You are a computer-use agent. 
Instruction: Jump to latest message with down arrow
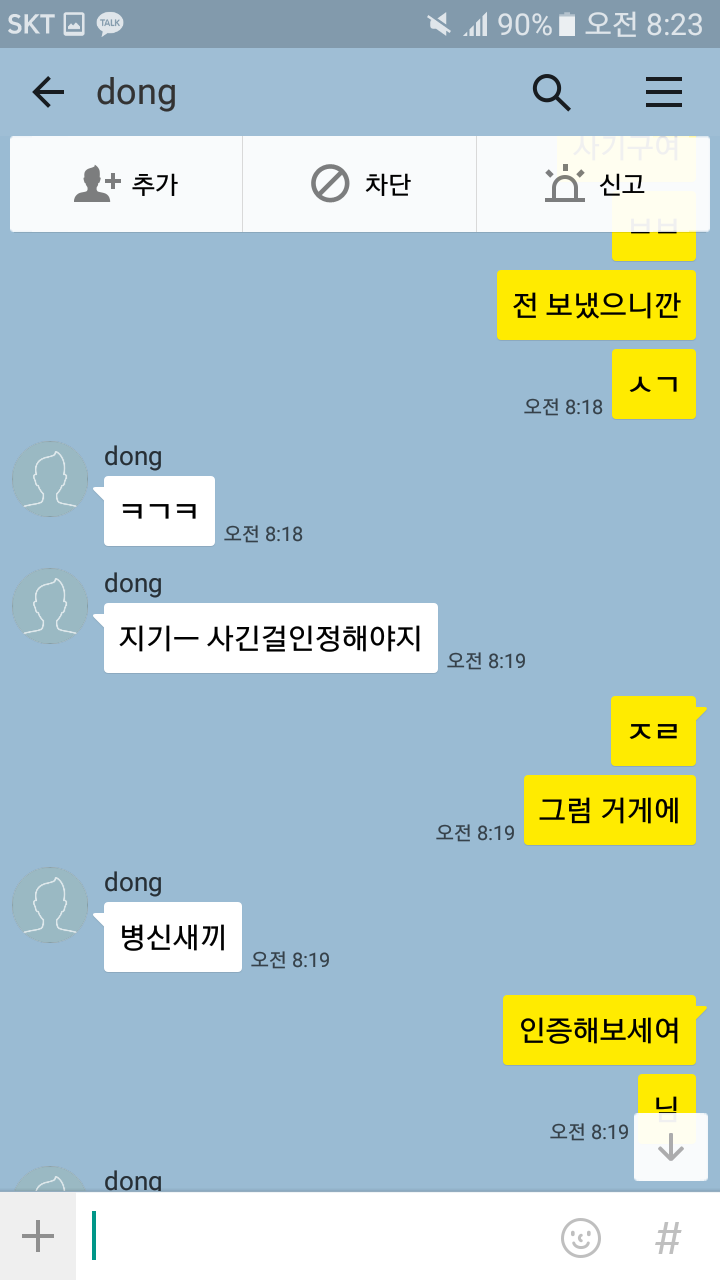pos(671,1147)
